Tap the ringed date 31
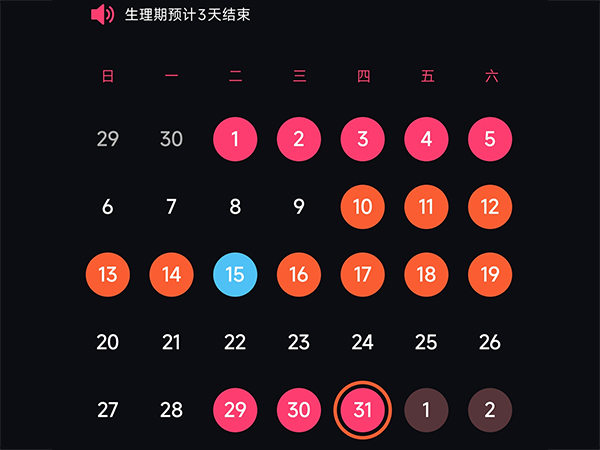The width and height of the screenshot is (600, 450). click(362, 411)
